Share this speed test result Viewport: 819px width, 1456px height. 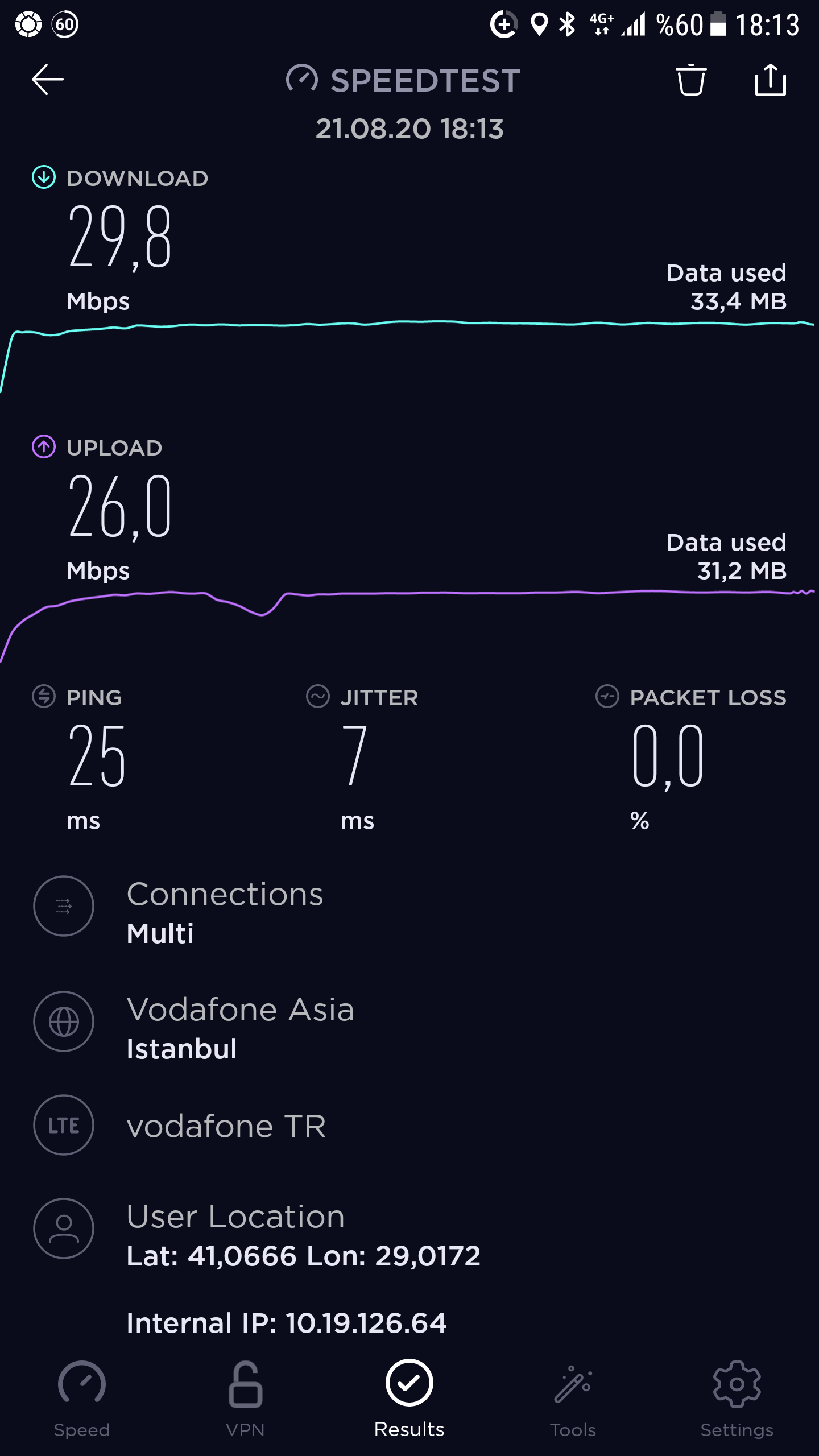coord(771,79)
